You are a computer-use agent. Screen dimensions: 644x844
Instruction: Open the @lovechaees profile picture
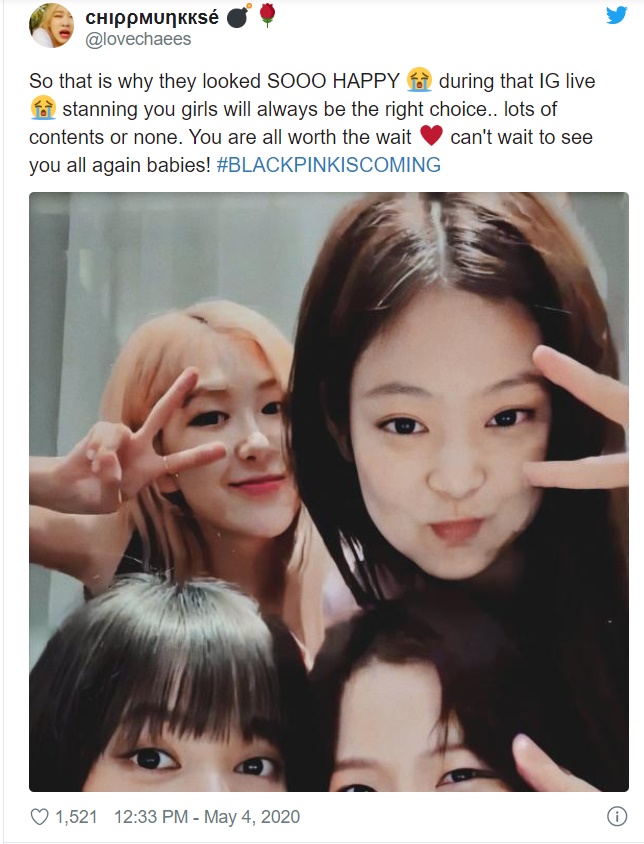50,27
